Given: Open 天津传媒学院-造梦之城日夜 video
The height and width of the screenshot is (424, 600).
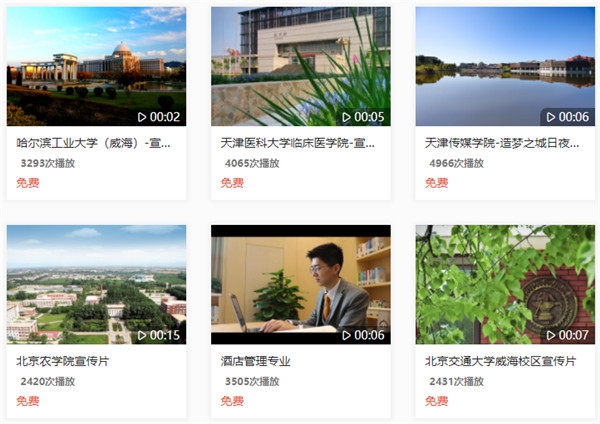Looking at the screenshot, I should click(504, 66).
